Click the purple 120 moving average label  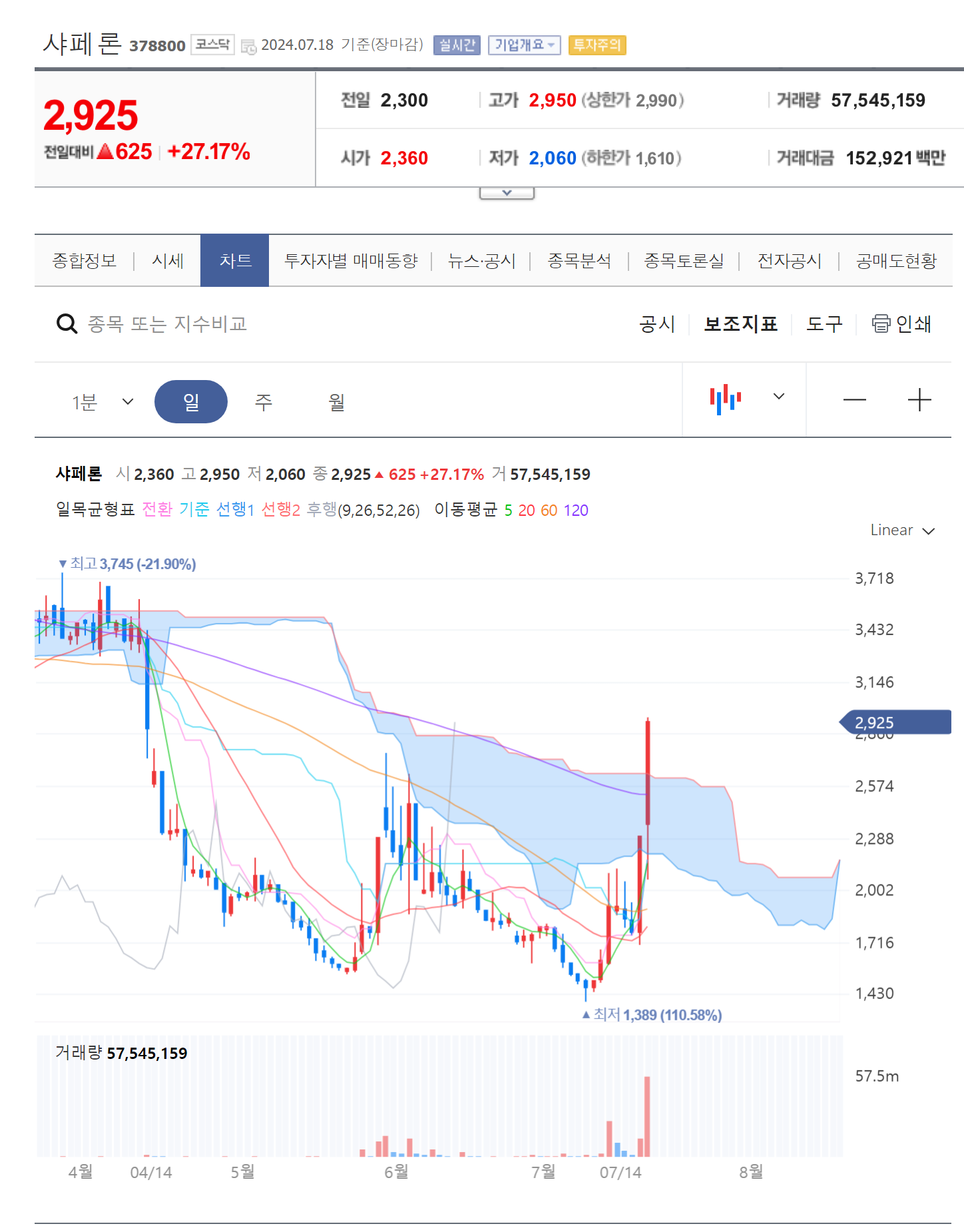pos(577,510)
